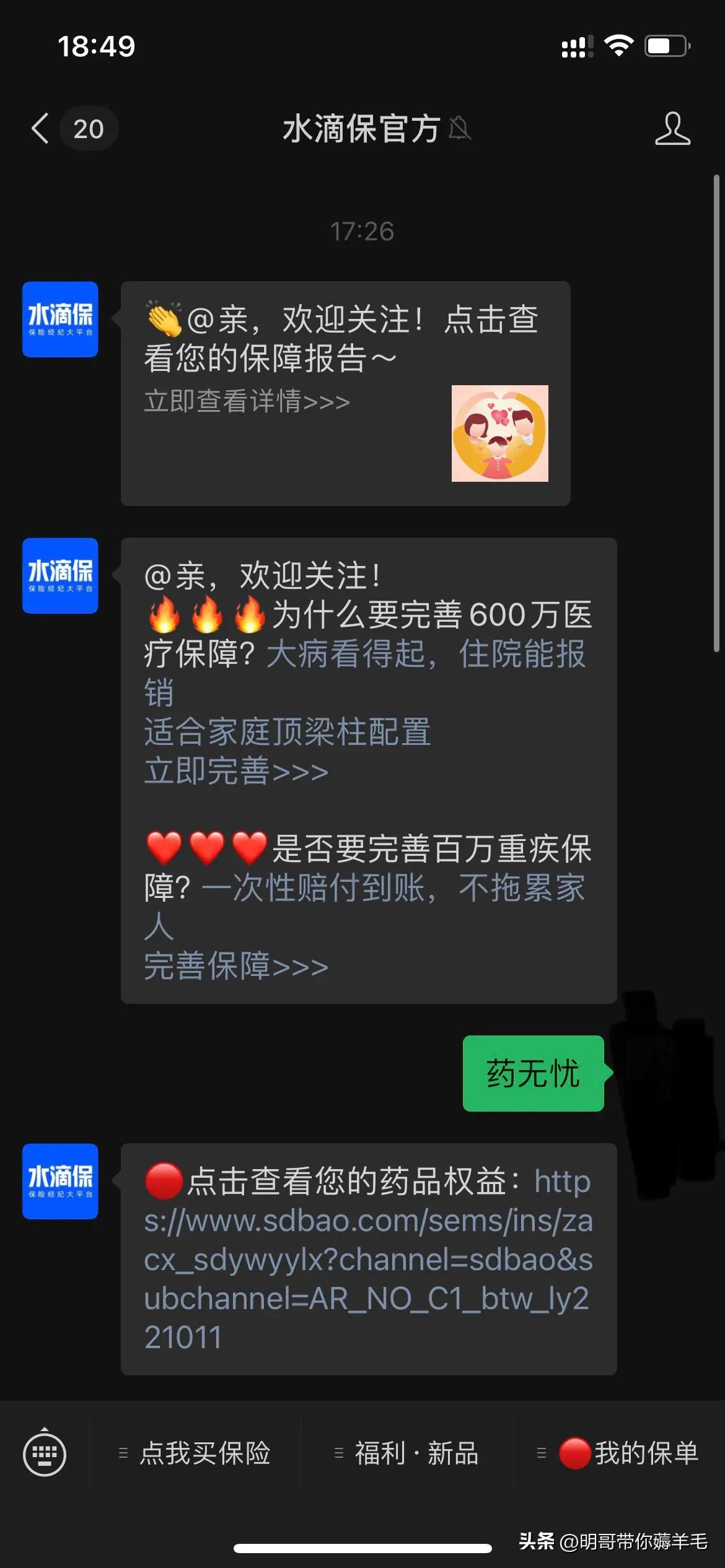
Task: Tap the 水滴保 avatar beside the welcome message
Action: [x=59, y=320]
